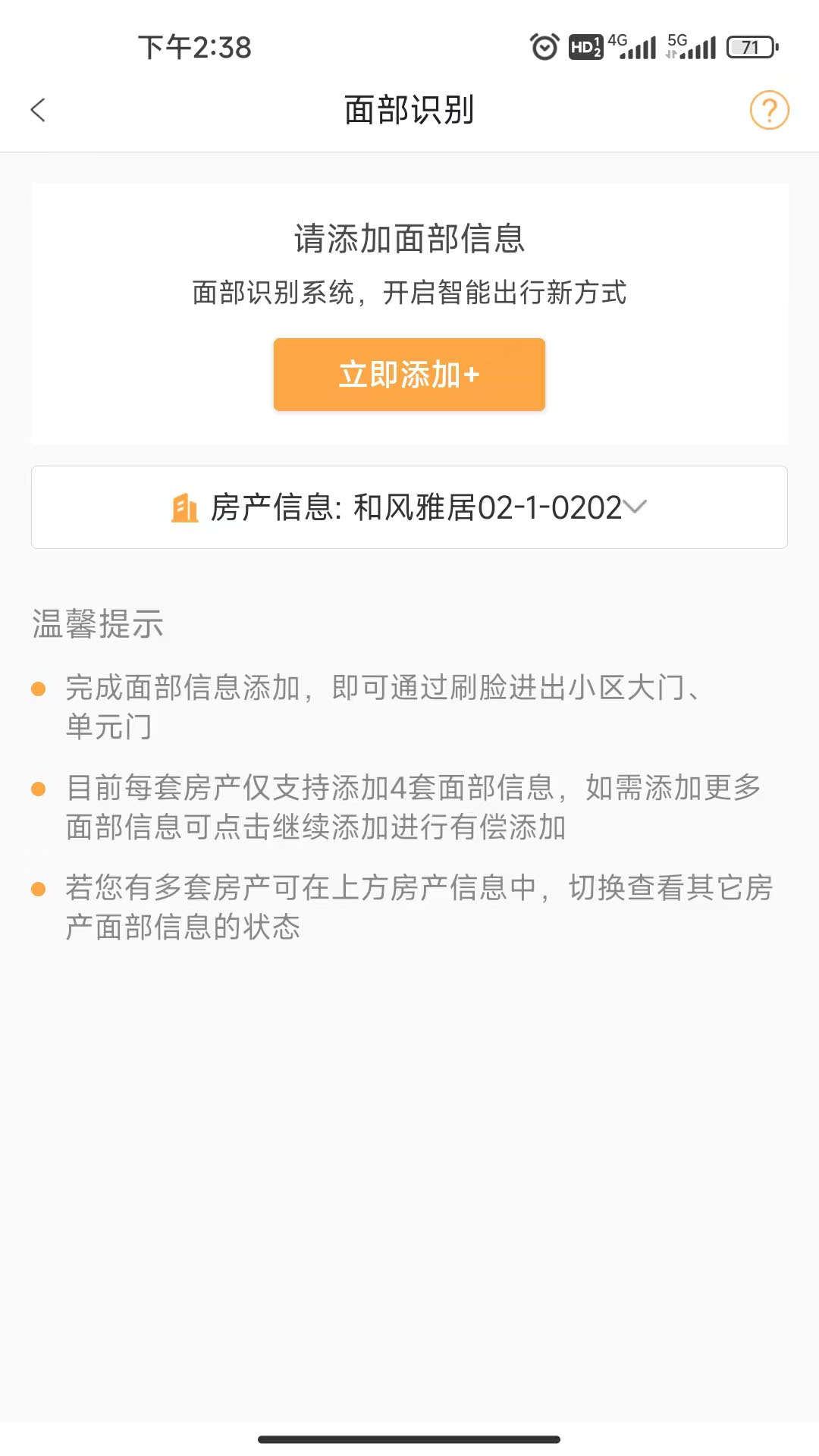Click the alarm clock icon in status bar

543,47
